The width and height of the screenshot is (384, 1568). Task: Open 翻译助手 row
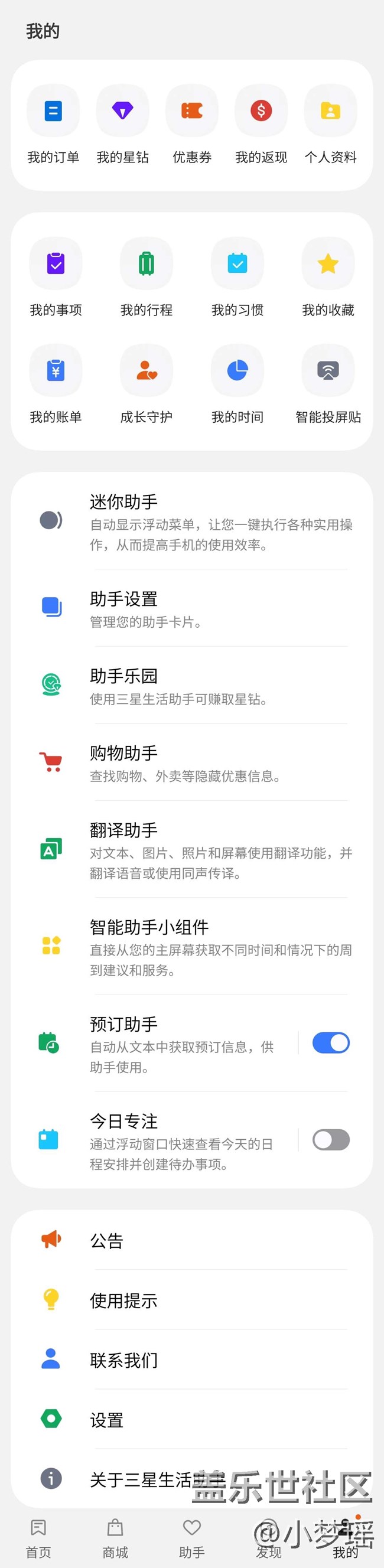[191, 850]
